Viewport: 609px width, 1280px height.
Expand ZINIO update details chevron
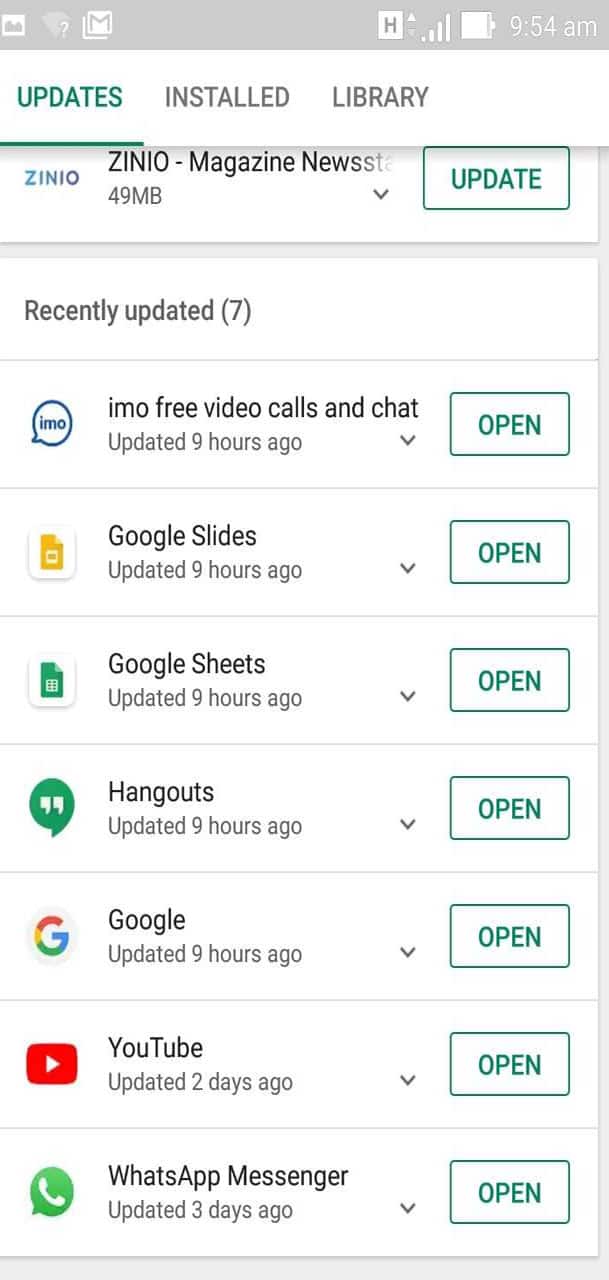click(x=381, y=195)
